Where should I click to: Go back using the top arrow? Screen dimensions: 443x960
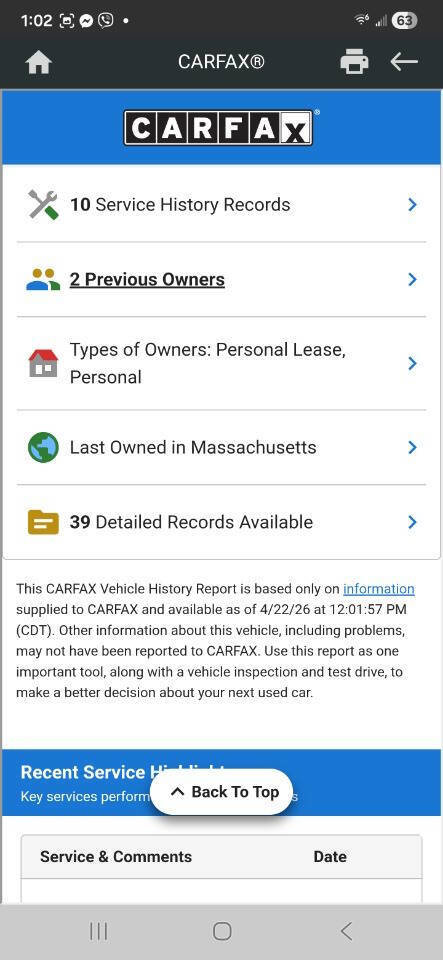click(x=404, y=61)
